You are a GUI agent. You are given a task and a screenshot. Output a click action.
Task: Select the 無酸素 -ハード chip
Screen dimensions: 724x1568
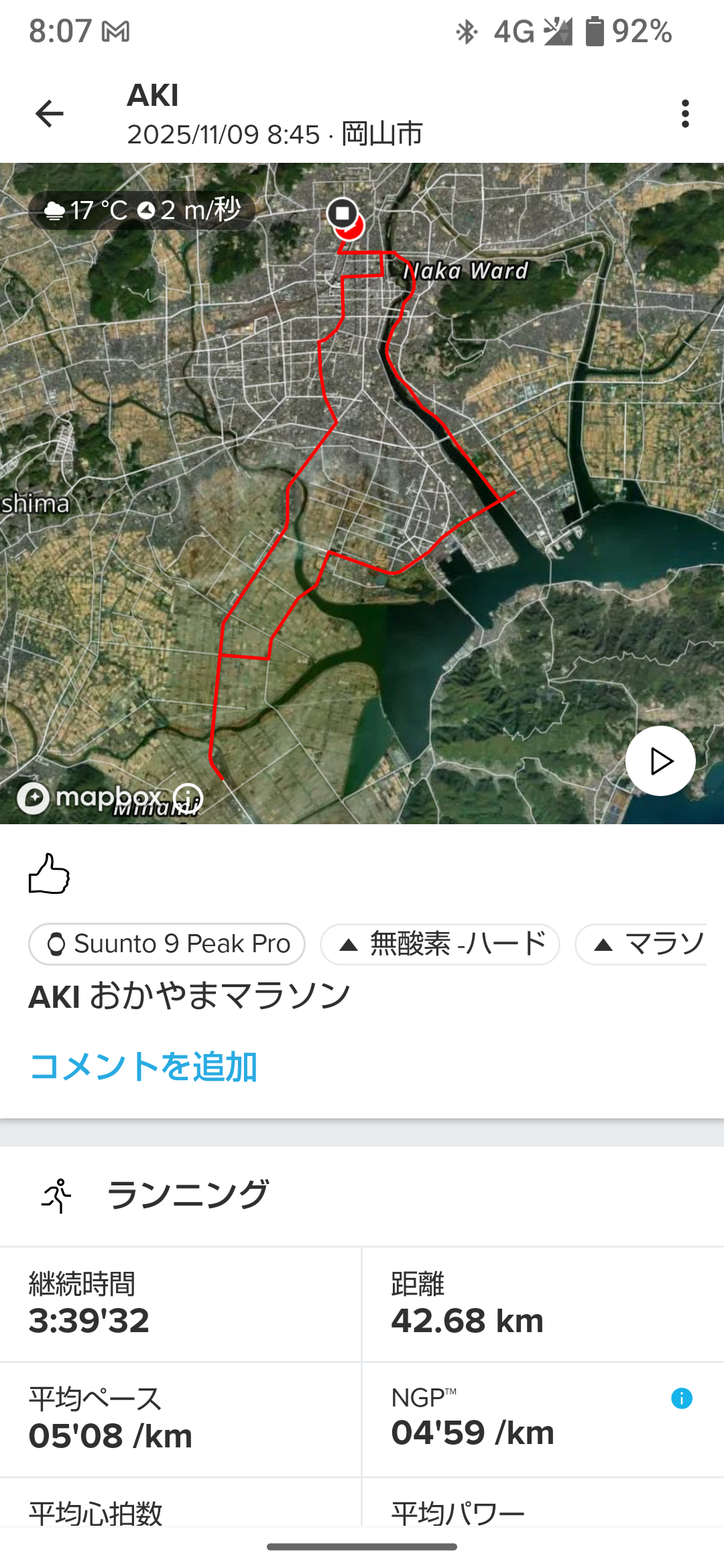pos(440,944)
